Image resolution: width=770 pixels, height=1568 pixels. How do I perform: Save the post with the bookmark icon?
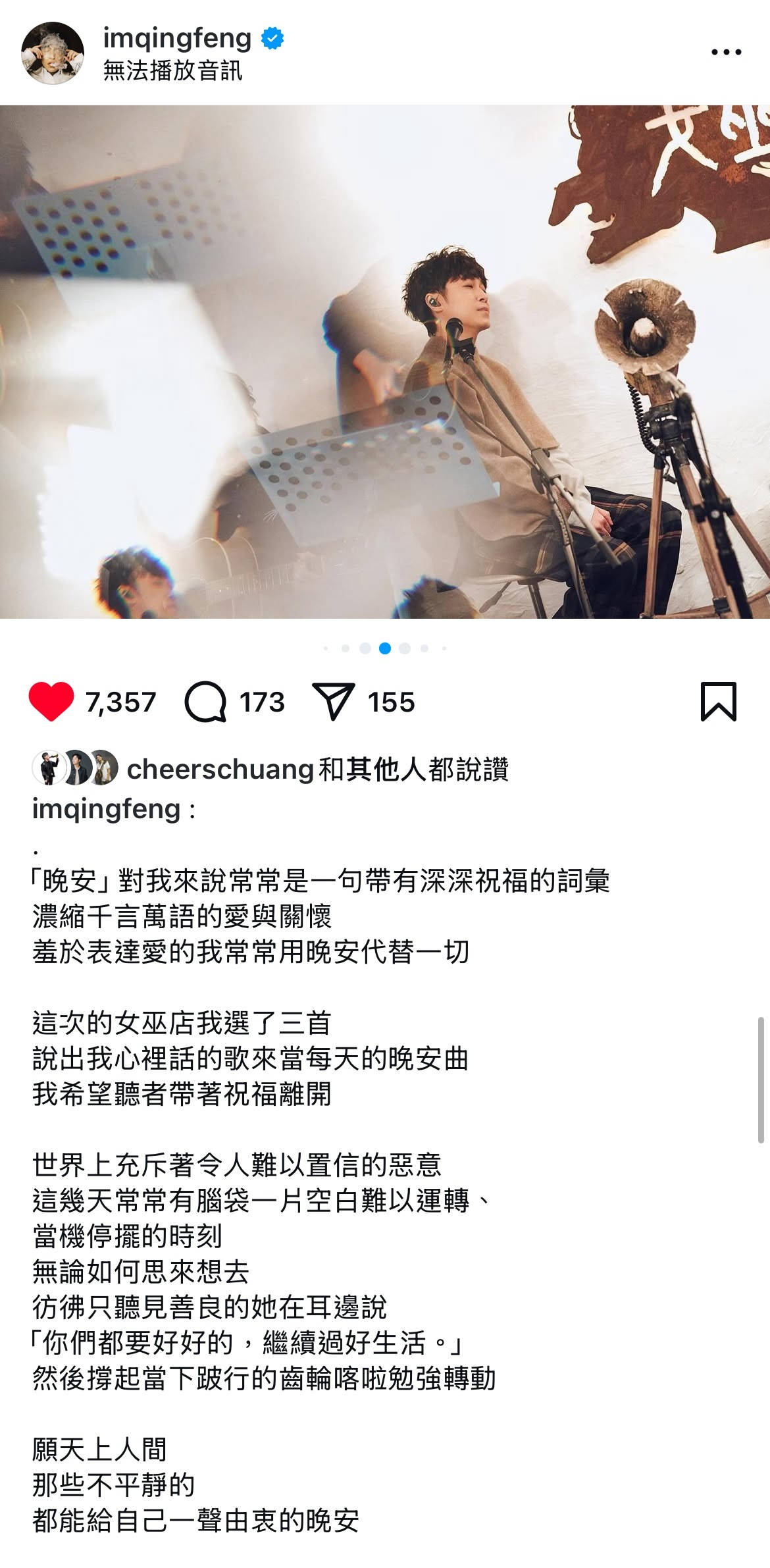click(718, 702)
